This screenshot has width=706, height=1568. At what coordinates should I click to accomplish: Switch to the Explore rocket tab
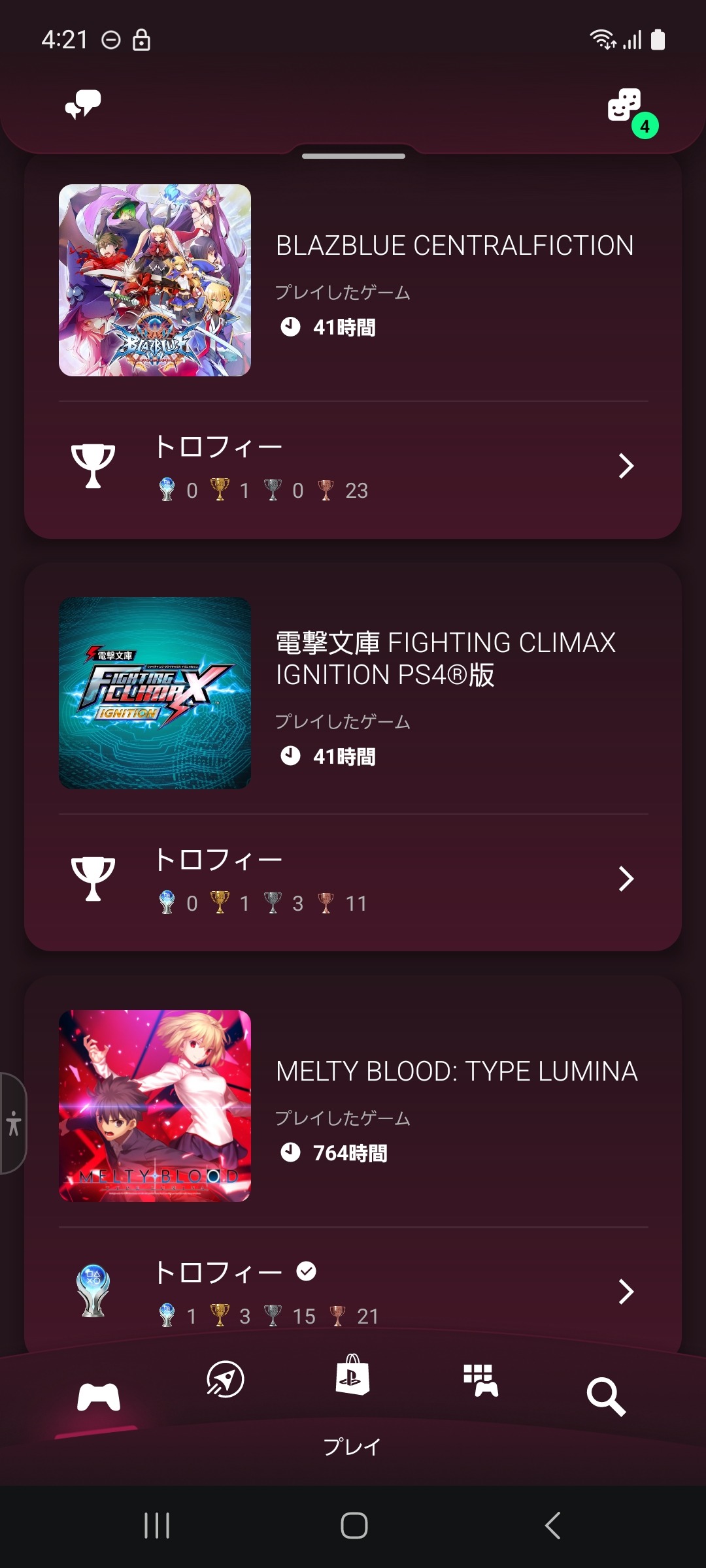click(226, 1380)
